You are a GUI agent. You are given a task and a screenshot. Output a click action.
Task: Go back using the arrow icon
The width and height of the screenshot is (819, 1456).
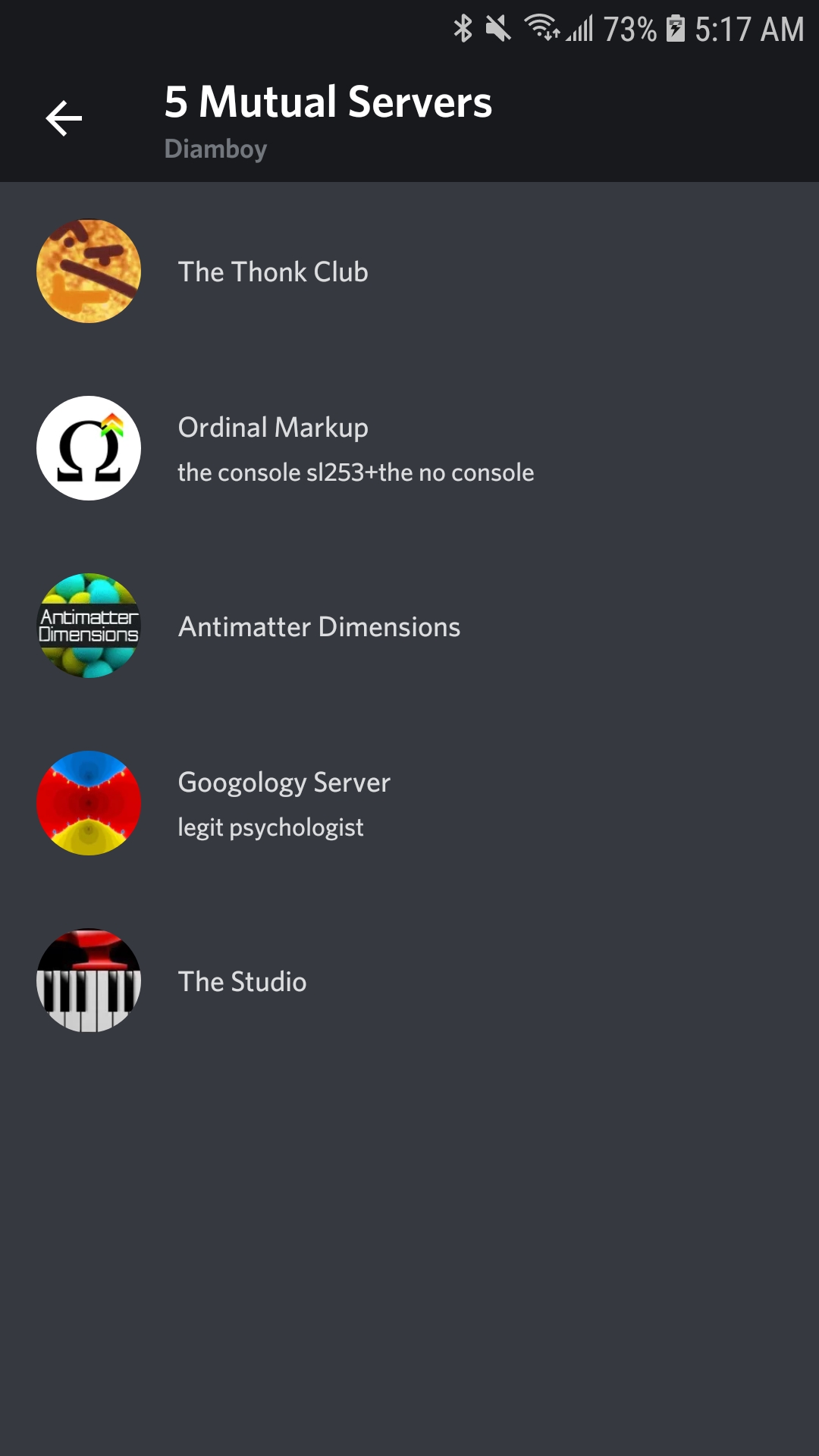click(x=64, y=119)
